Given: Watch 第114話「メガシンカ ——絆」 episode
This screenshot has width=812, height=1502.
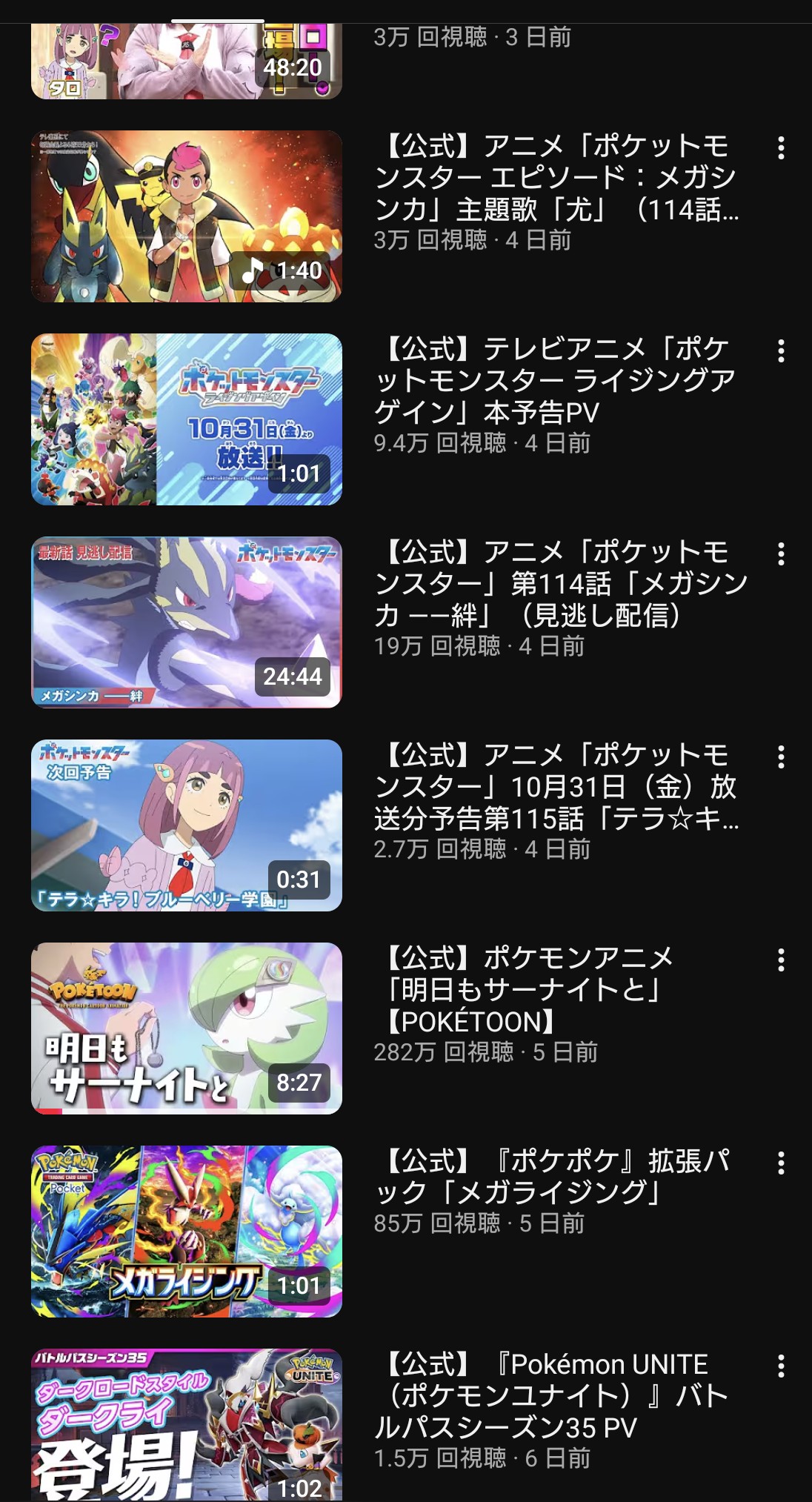Looking at the screenshot, I should (x=186, y=622).
